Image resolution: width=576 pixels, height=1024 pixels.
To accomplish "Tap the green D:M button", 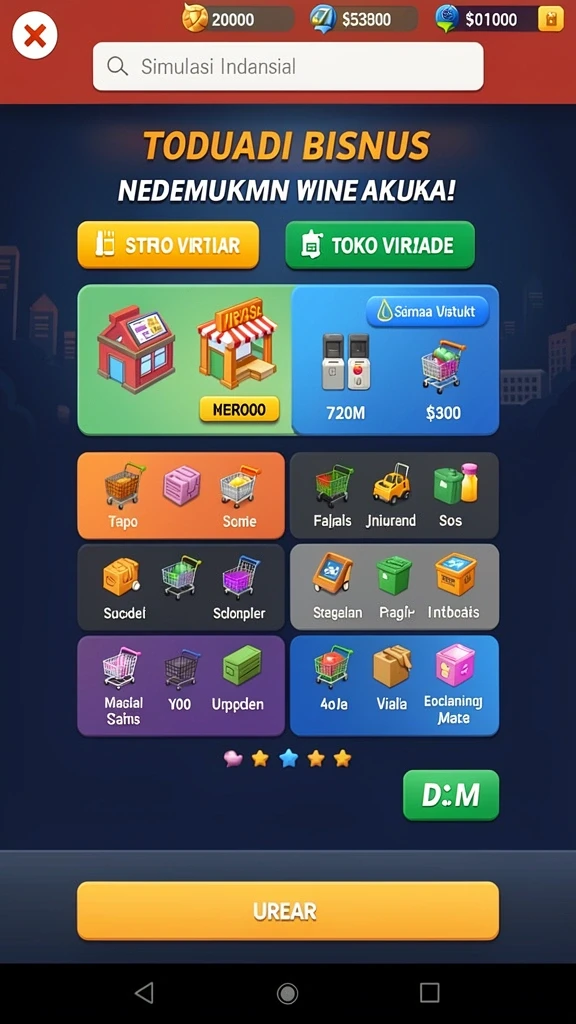I will [451, 795].
